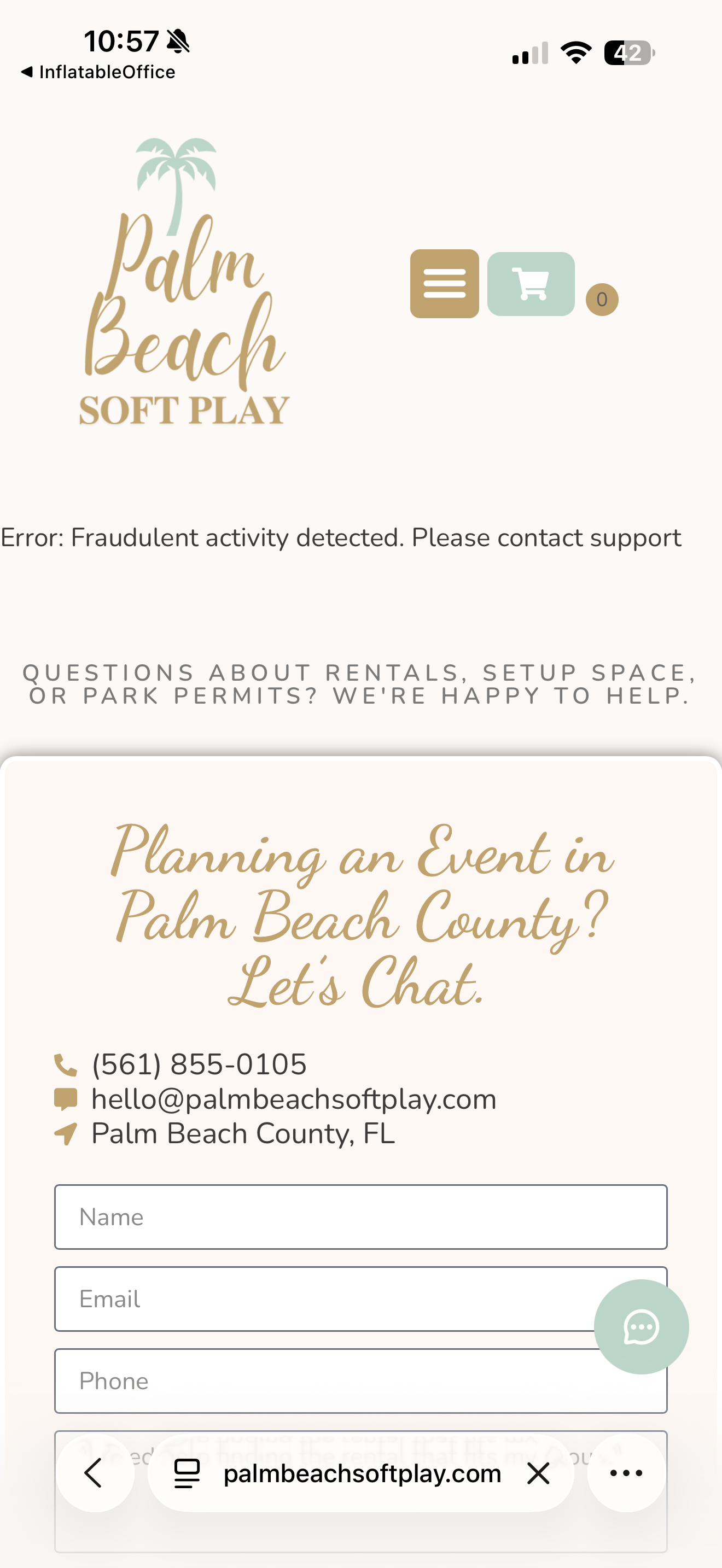722x1568 pixels.
Task: Return to the InflatableOffice app
Action: click(x=98, y=72)
